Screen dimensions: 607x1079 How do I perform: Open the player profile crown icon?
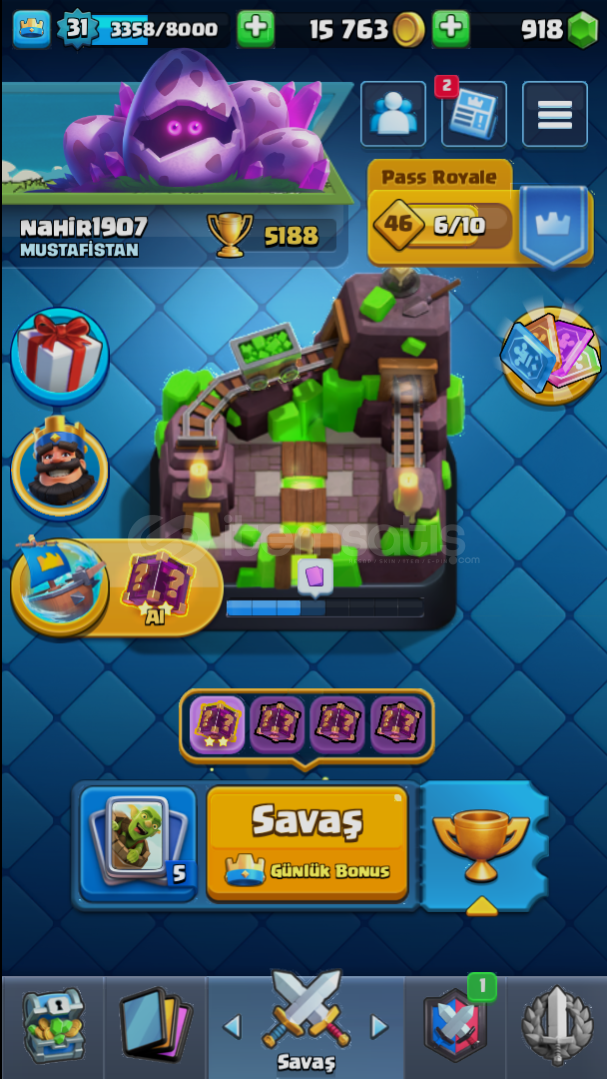tap(32, 29)
